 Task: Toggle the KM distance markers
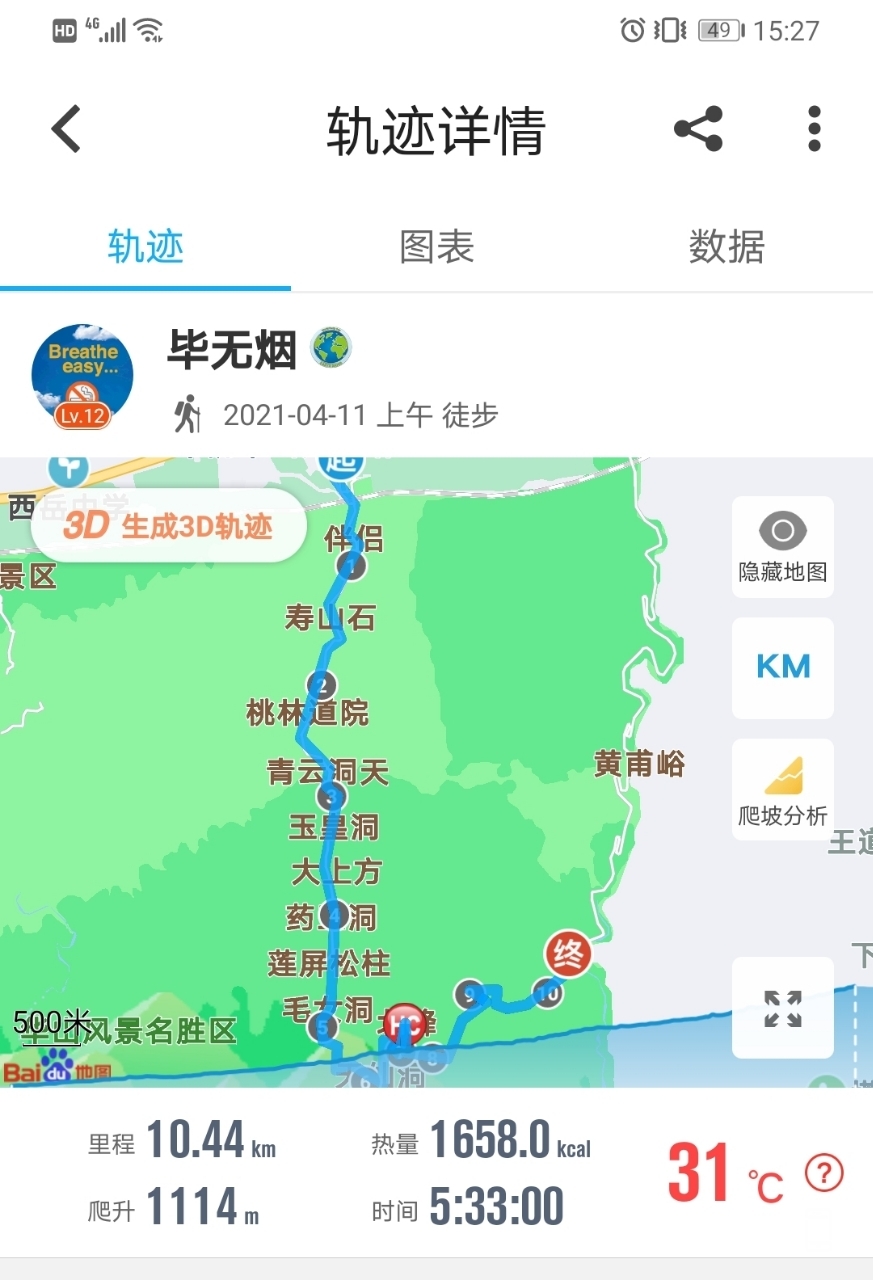783,667
